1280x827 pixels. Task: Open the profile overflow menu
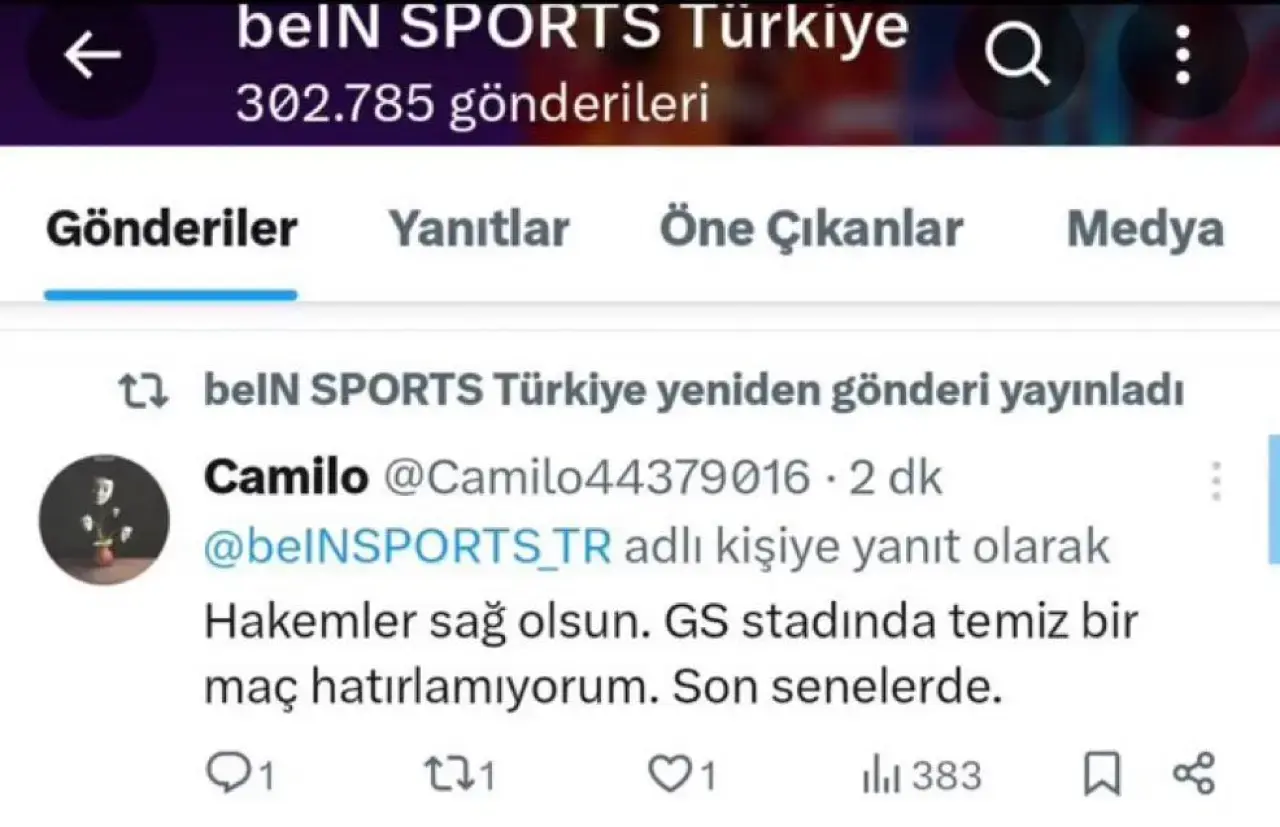(1182, 55)
